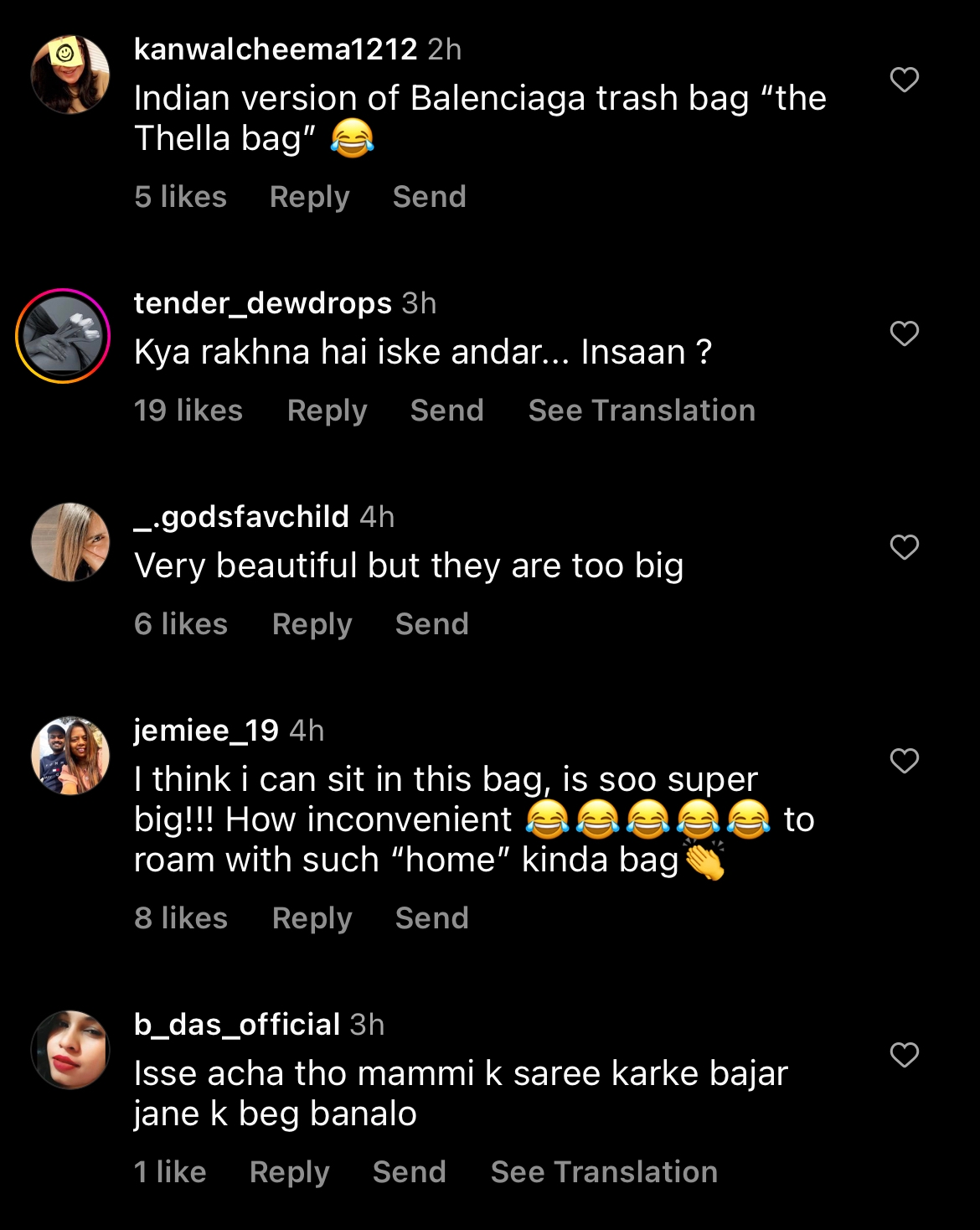The width and height of the screenshot is (980, 1230).
Task: Like _.godsfavchild's comment
Action: tap(904, 548)
